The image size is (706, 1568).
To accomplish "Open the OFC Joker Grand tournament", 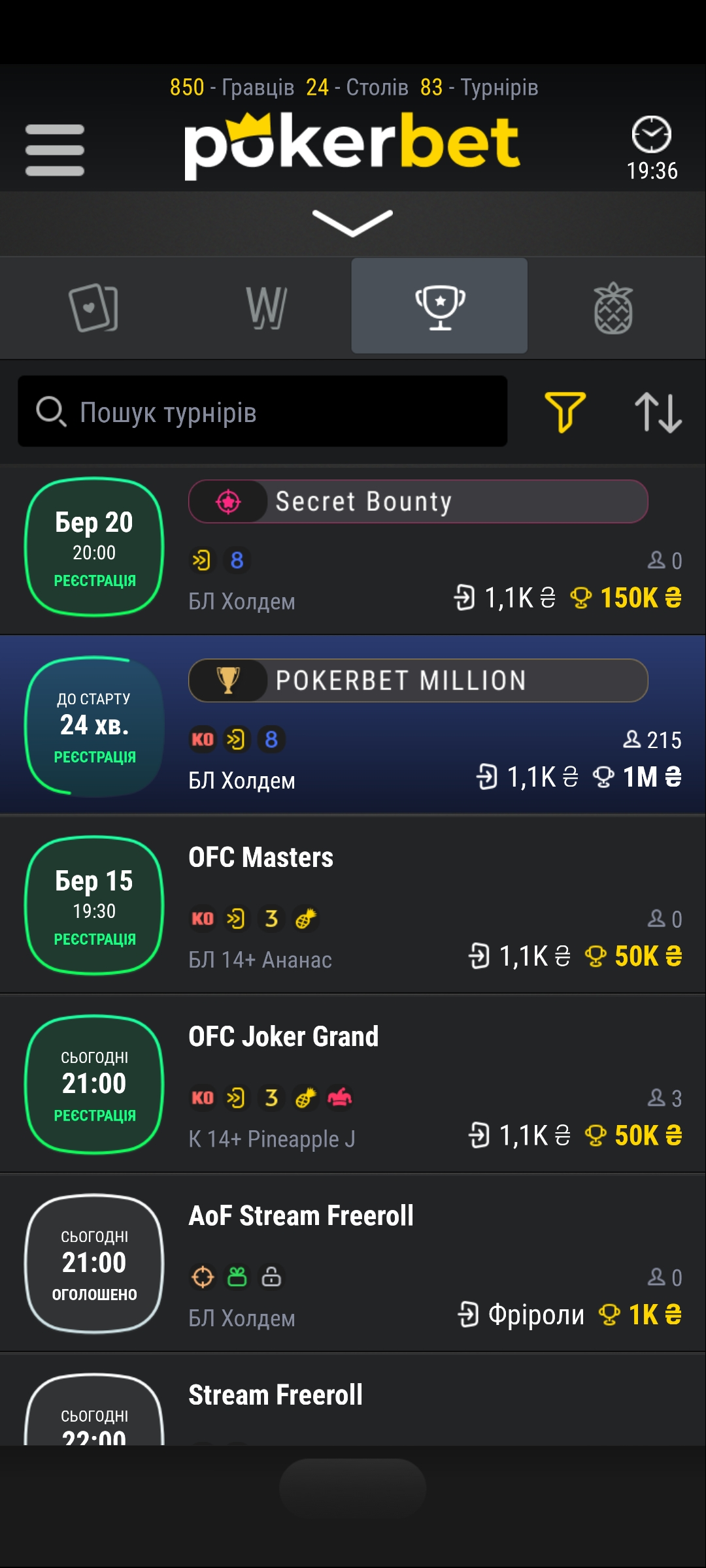I will [418, 1085].
